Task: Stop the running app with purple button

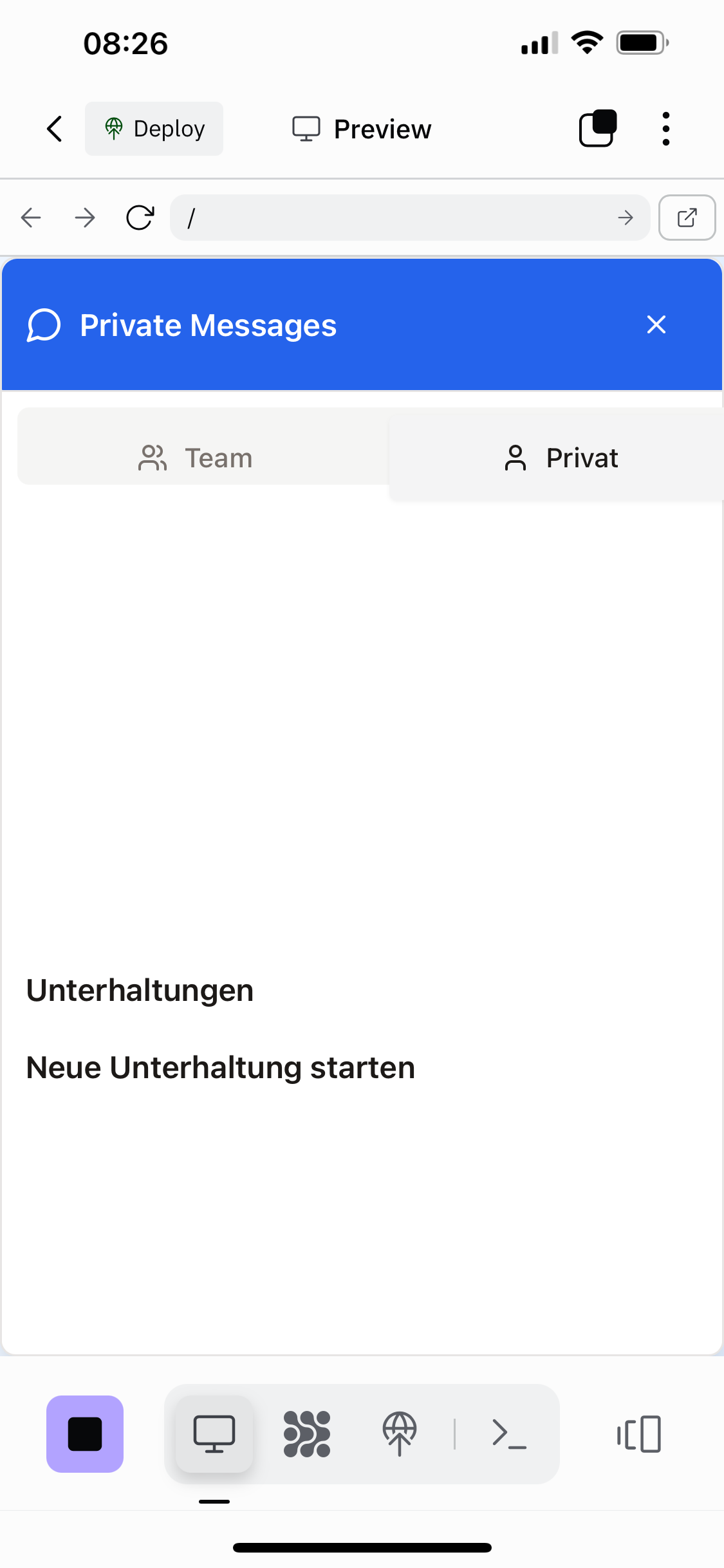Action: click(x=85, y=1434)
